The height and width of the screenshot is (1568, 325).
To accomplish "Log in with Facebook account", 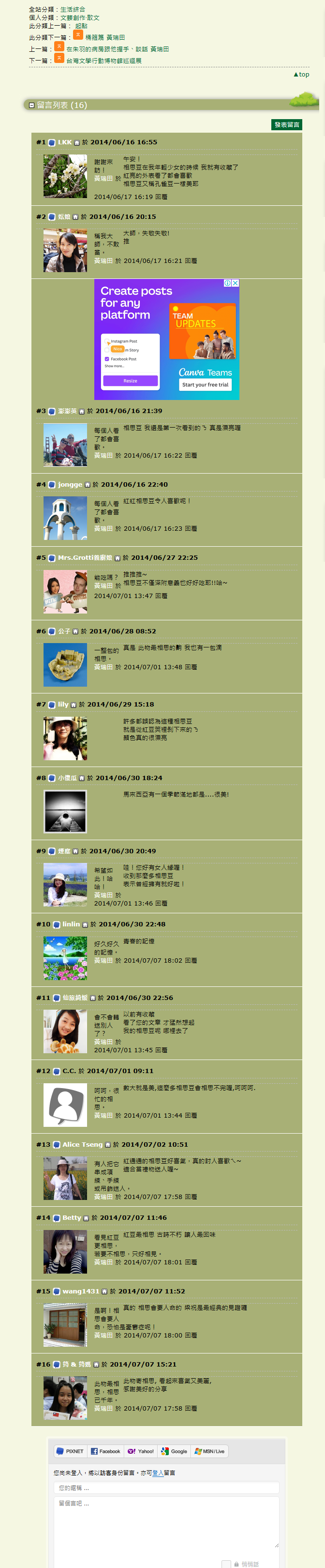I will point(106,1451).
